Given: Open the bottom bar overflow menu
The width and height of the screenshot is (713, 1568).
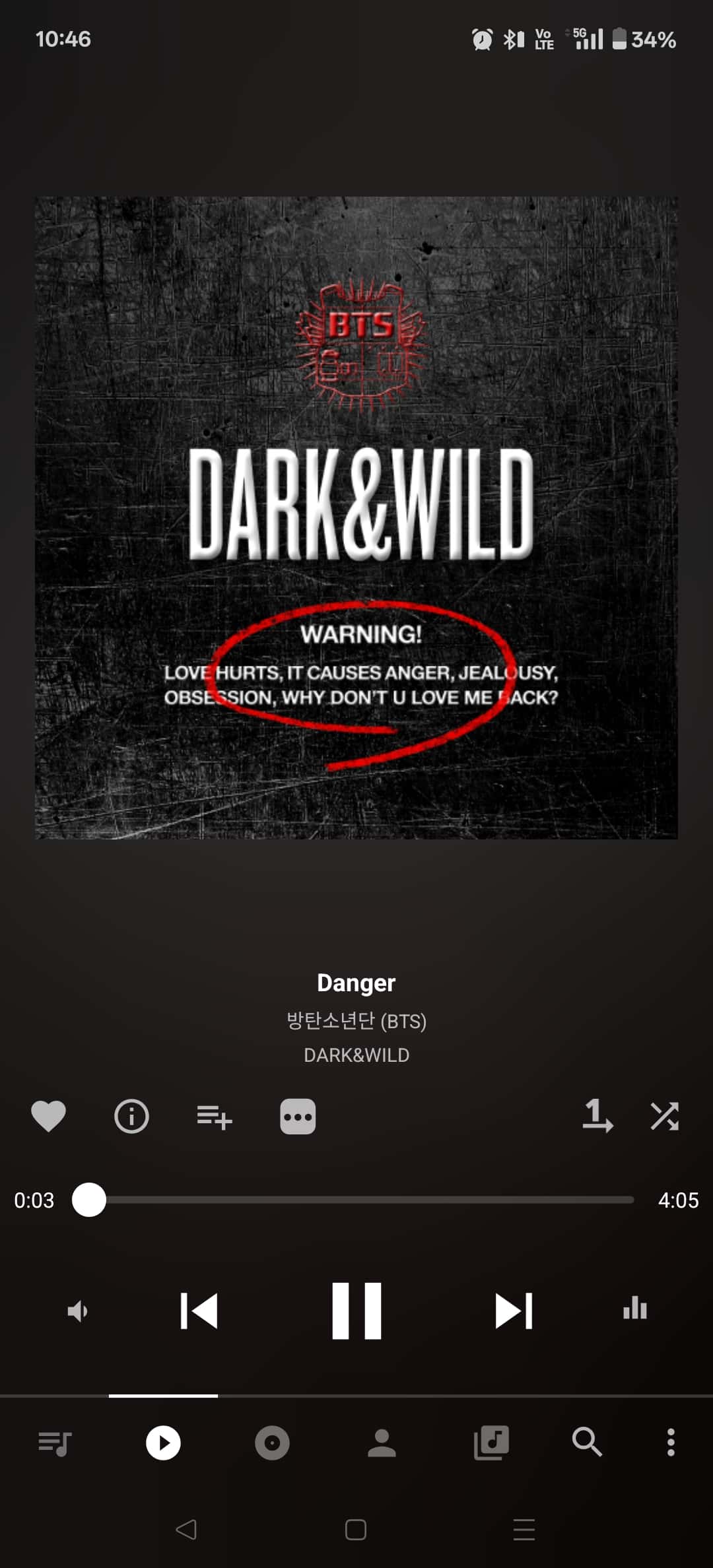Looking at the screenshot, I should tap(671, 1443).
